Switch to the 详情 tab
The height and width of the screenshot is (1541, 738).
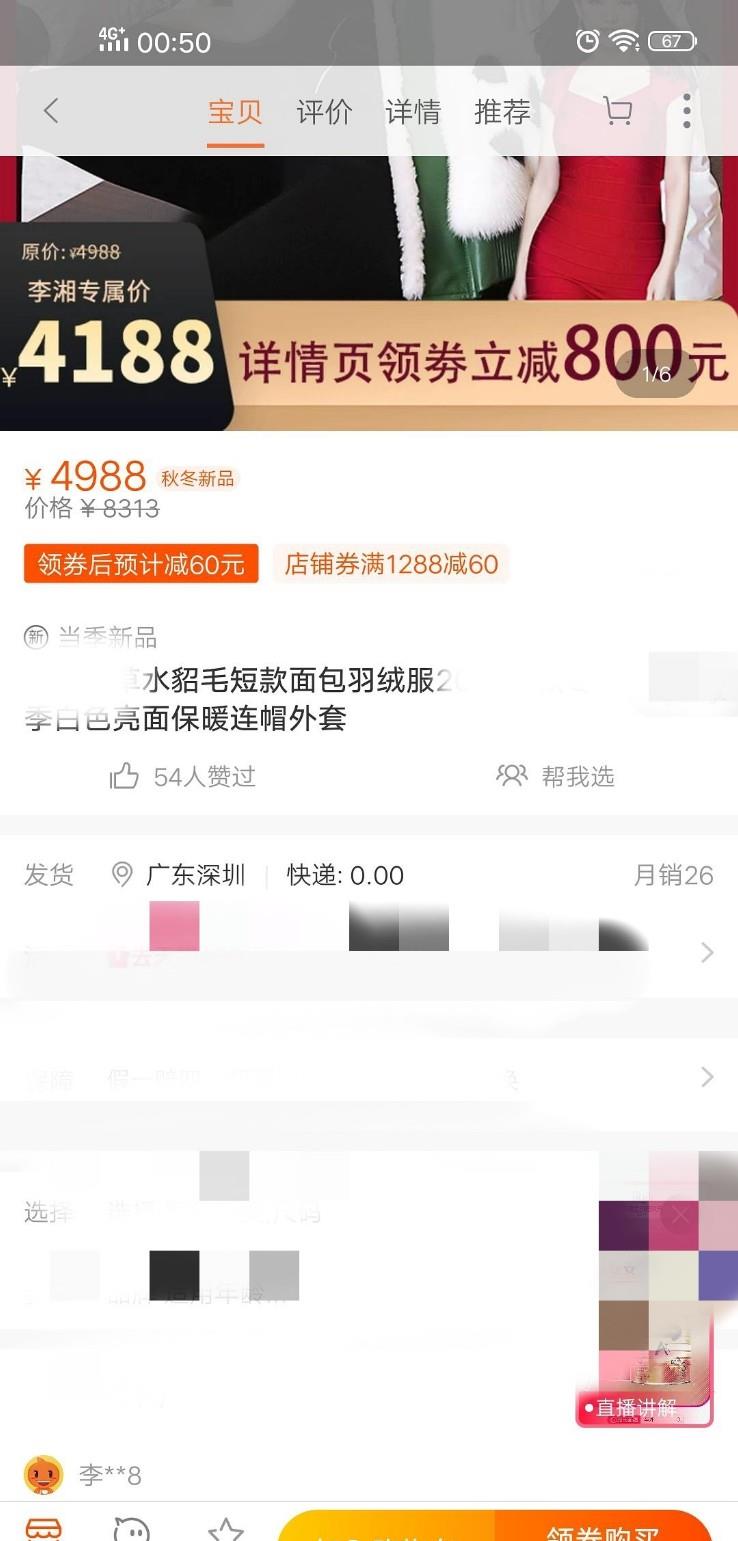pos(413,112)
